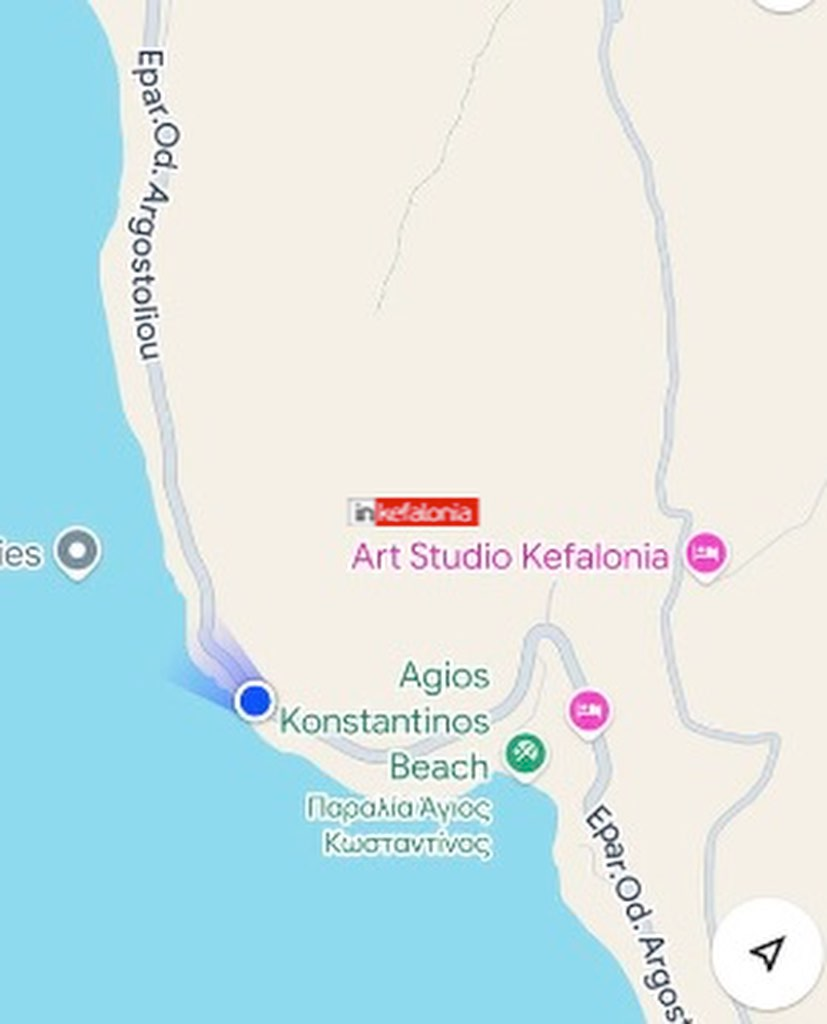The height and width of the screenshot is (1024, 827).
Task: Open Agios Konstantinos Beach restaurant pin
Action: (524, 751)
